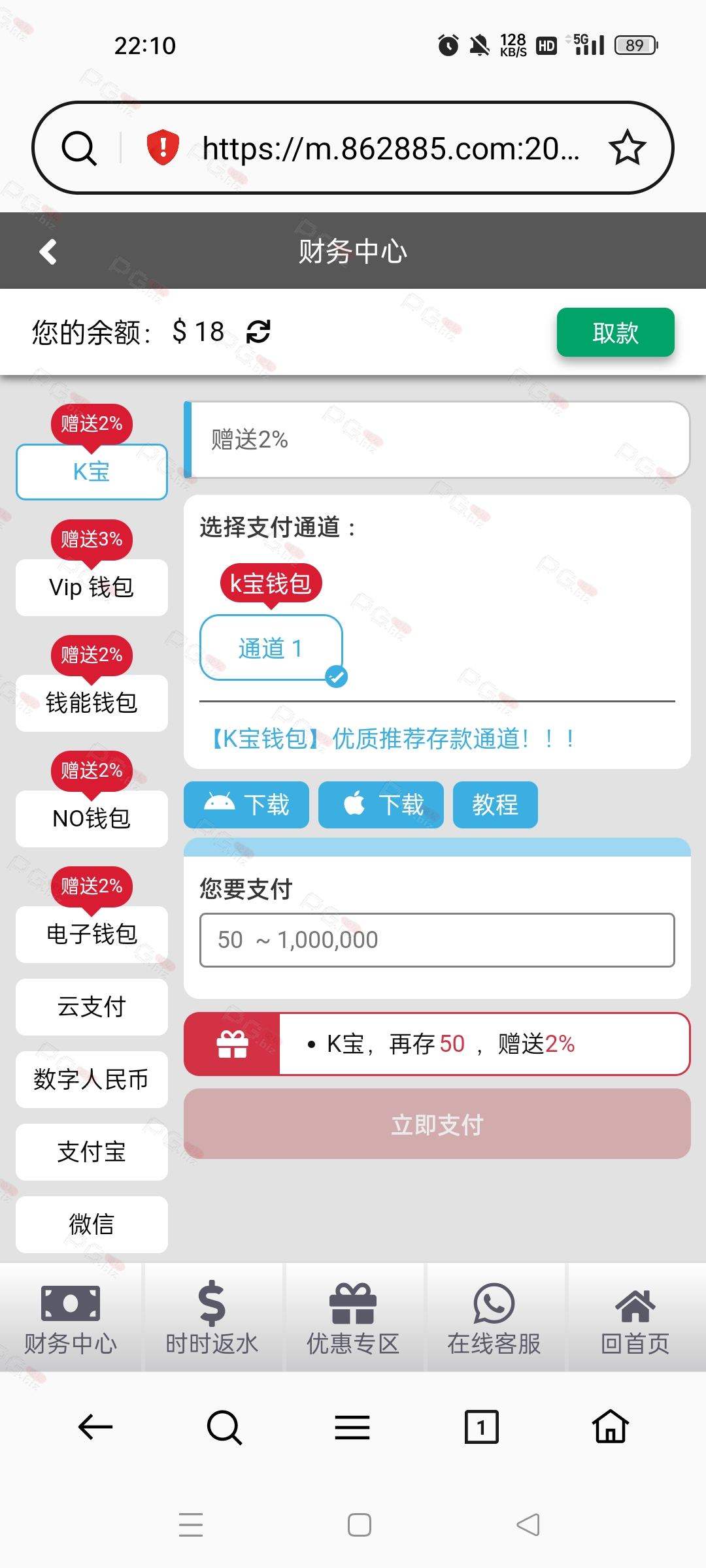Switch to 微信 payment method
Viewport: 706px width, 1568px height.
[x=92, y=1224]
